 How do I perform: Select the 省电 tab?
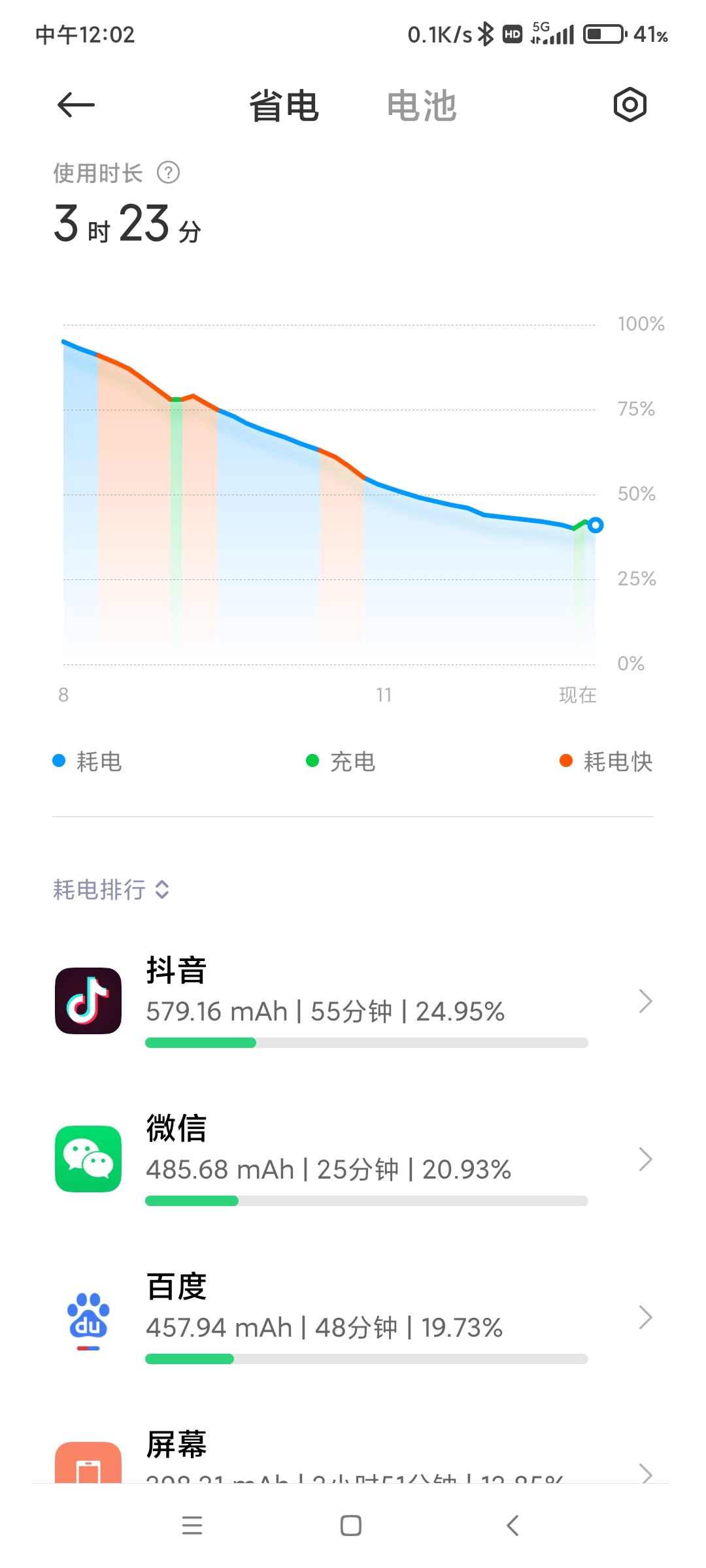click(284, 106)
